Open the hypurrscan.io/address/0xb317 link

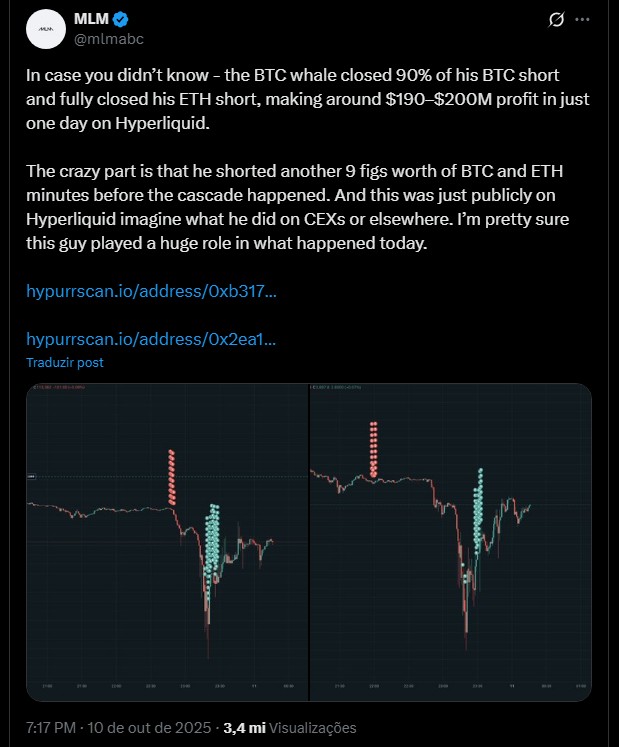[151, 292]
